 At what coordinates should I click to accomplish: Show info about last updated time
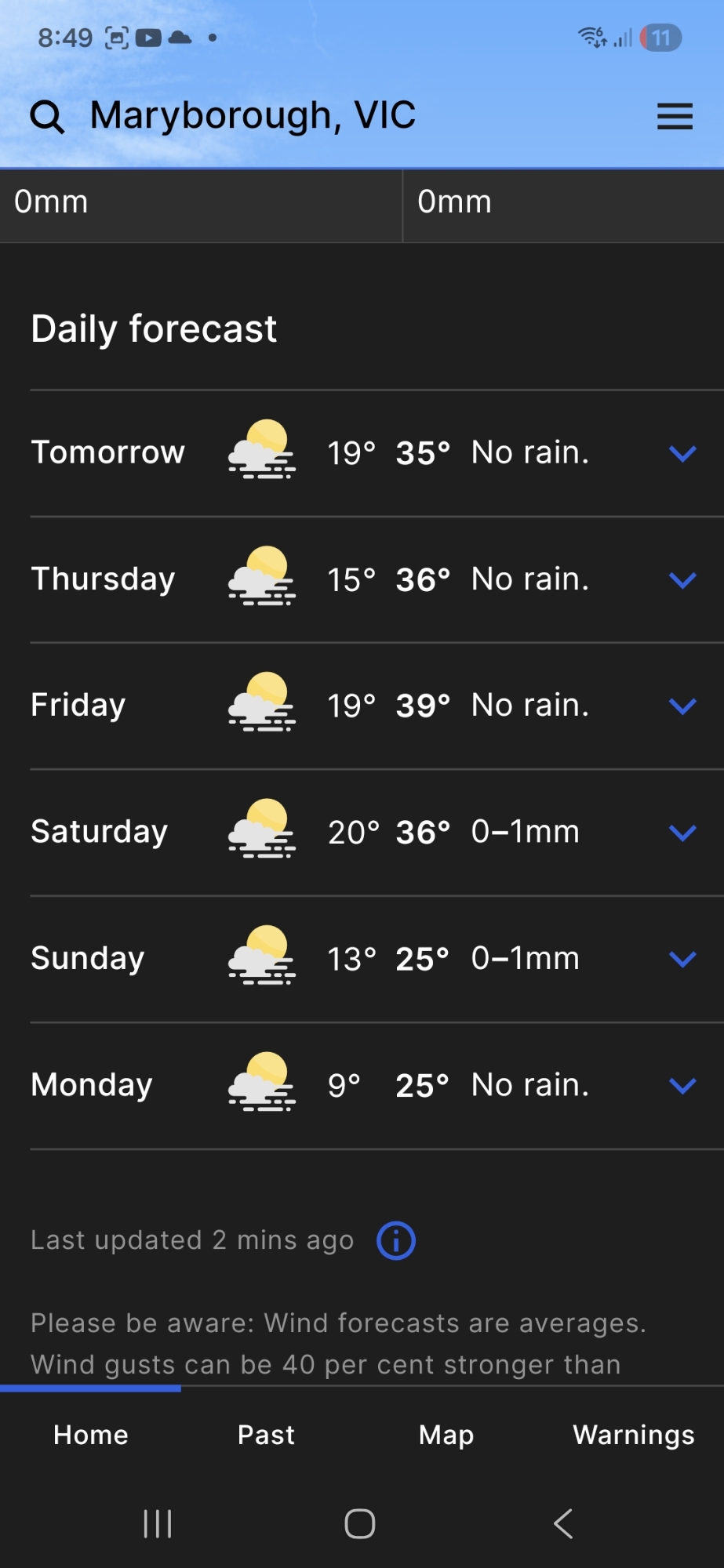click(x=396, y=1241)
